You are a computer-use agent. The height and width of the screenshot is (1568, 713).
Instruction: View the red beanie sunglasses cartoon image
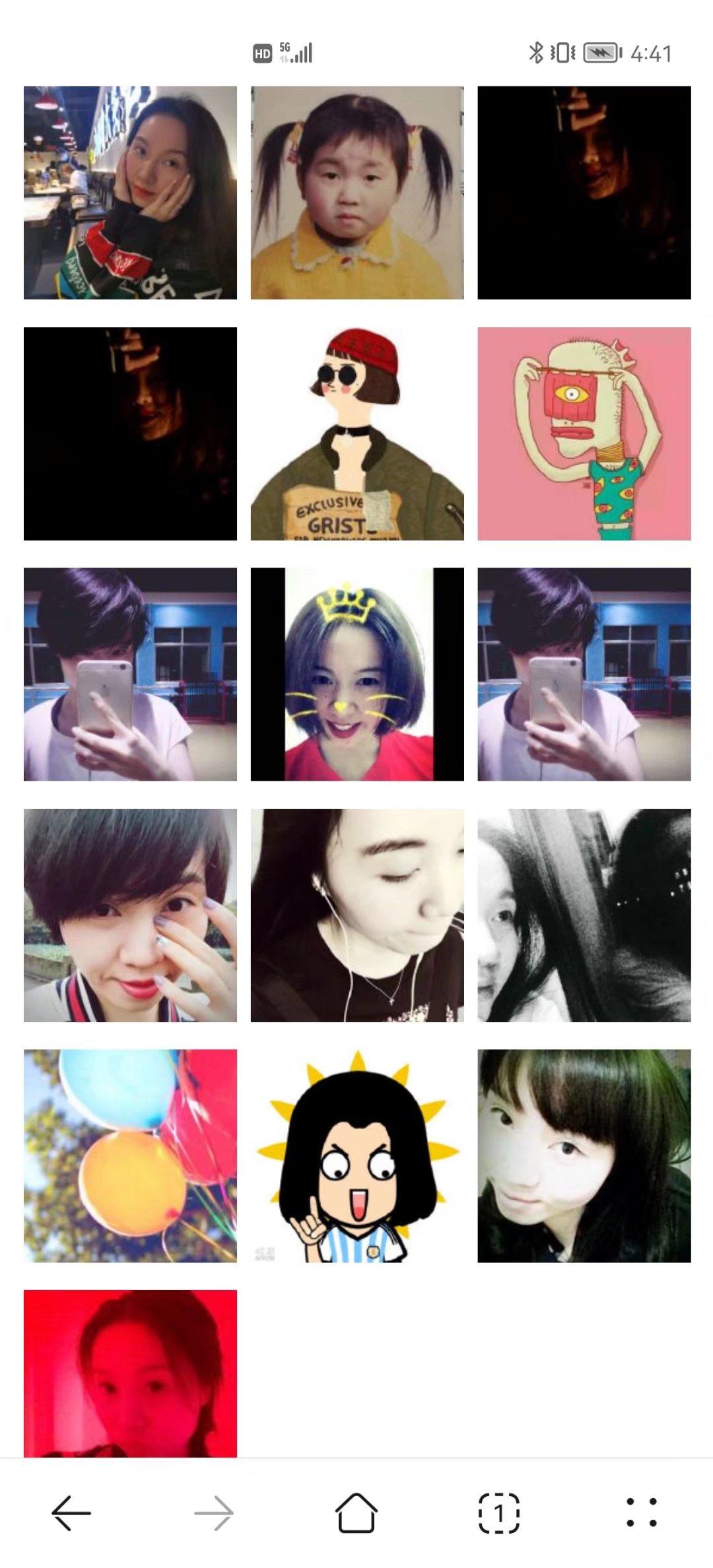(357, 434)
